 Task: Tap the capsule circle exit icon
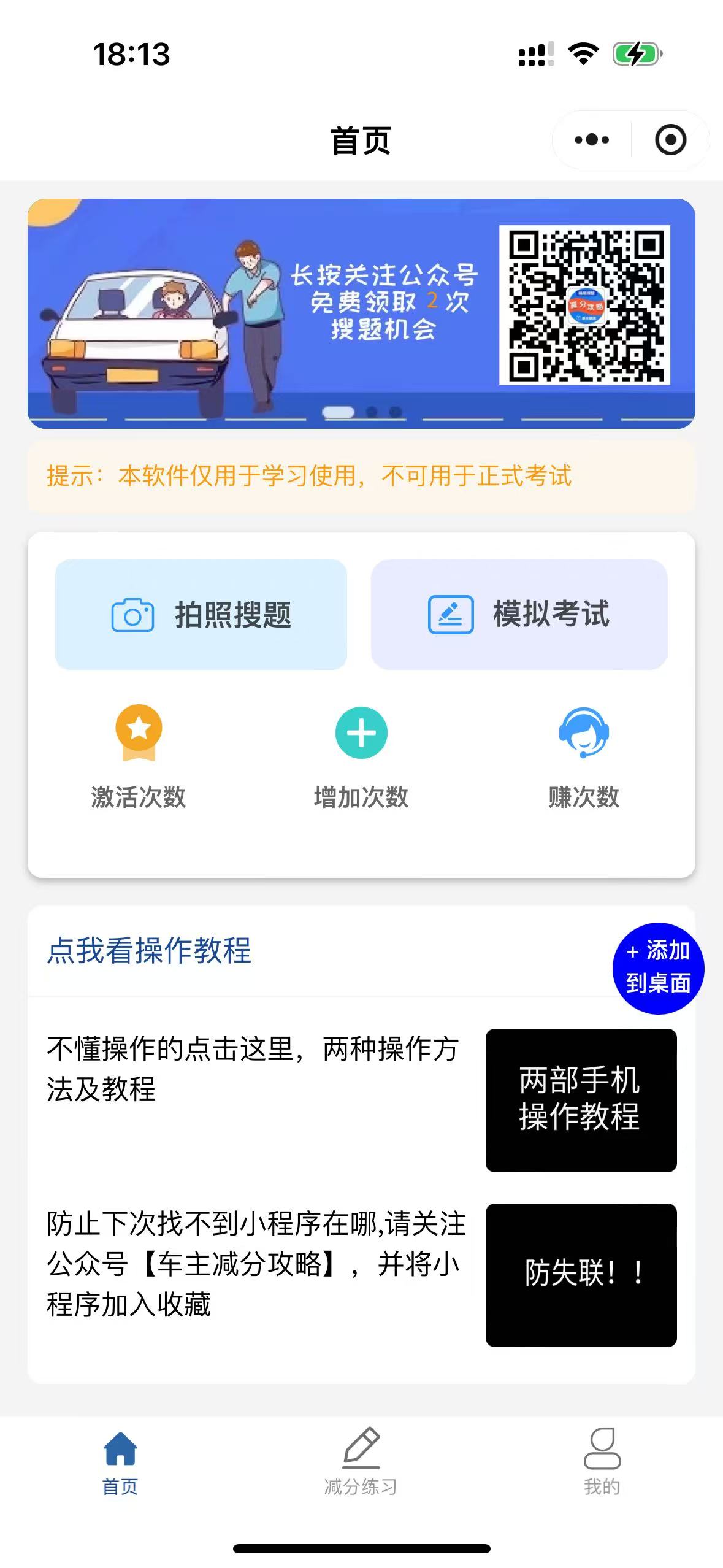click(670, 139)
